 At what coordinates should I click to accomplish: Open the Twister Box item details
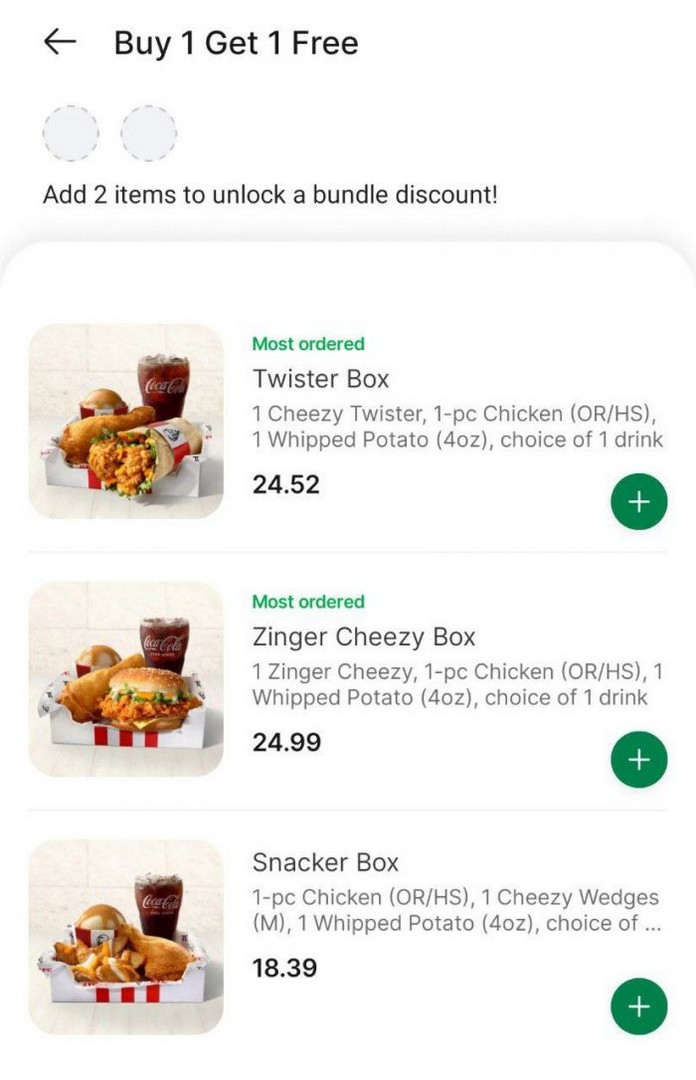coord(320,380)
